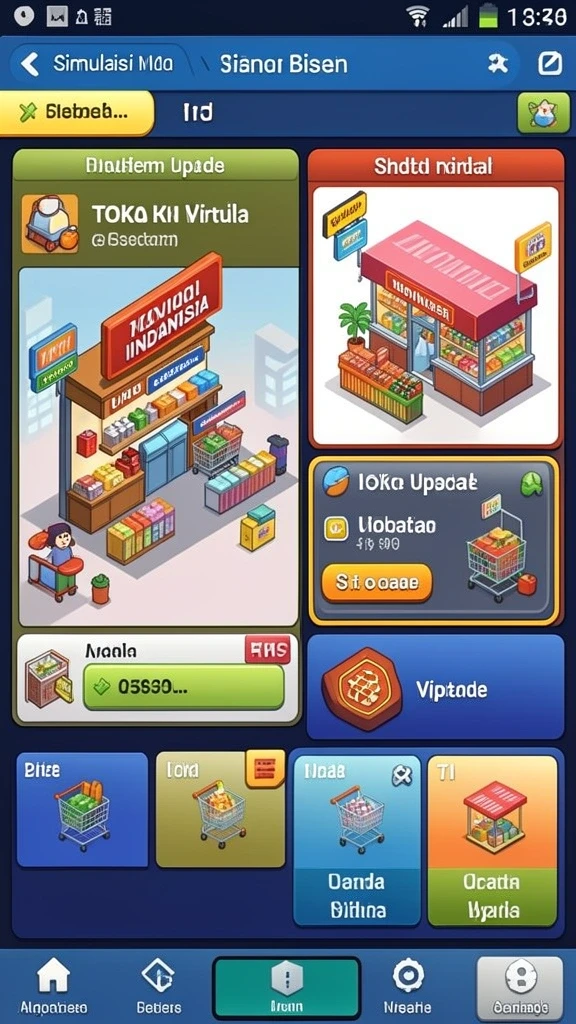The width and height of the screenshot is (576, 1024).
Task: Tap the edit square icon at top right
Action: (549, 64)
